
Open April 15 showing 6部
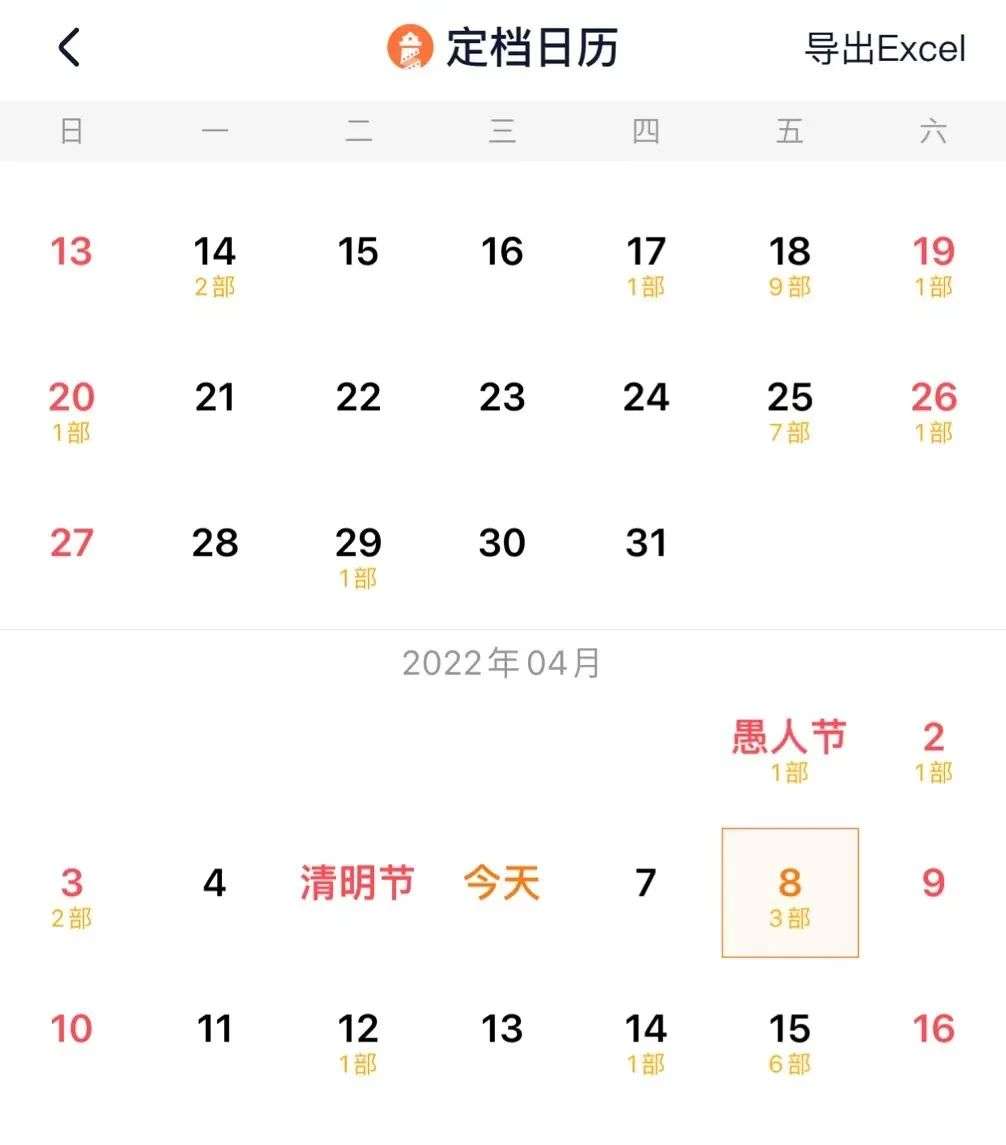pos(789,1041)
